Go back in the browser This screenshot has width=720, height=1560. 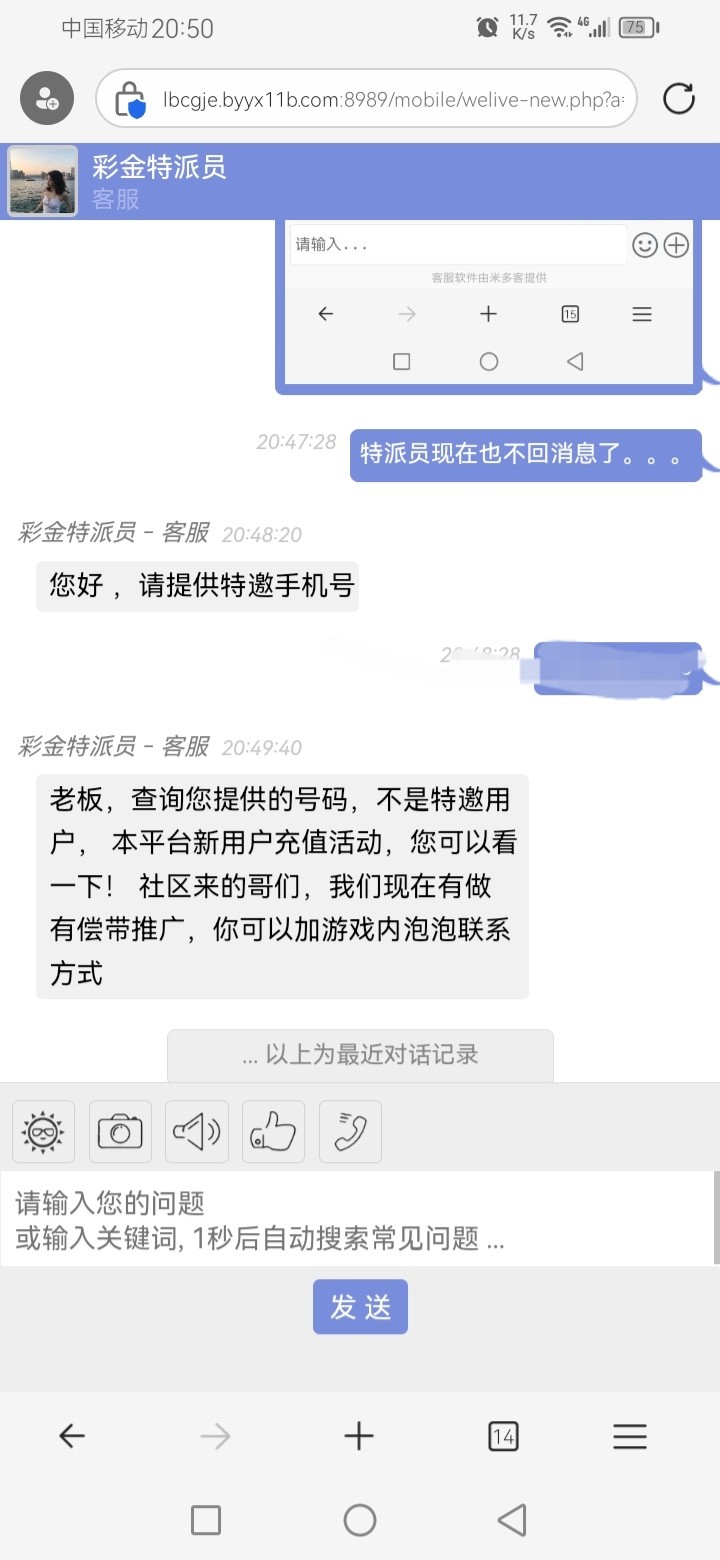tap(72, 1437)
